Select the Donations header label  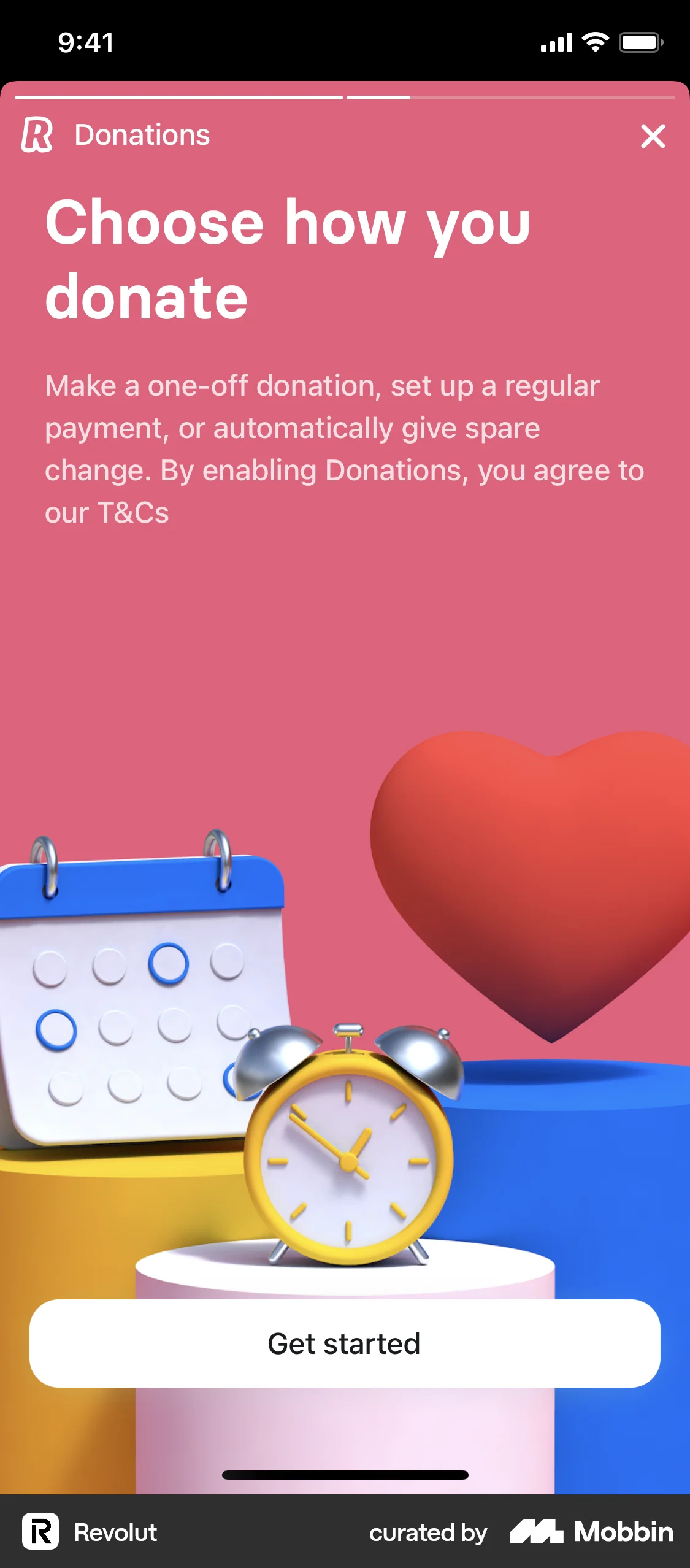point(142,134)
